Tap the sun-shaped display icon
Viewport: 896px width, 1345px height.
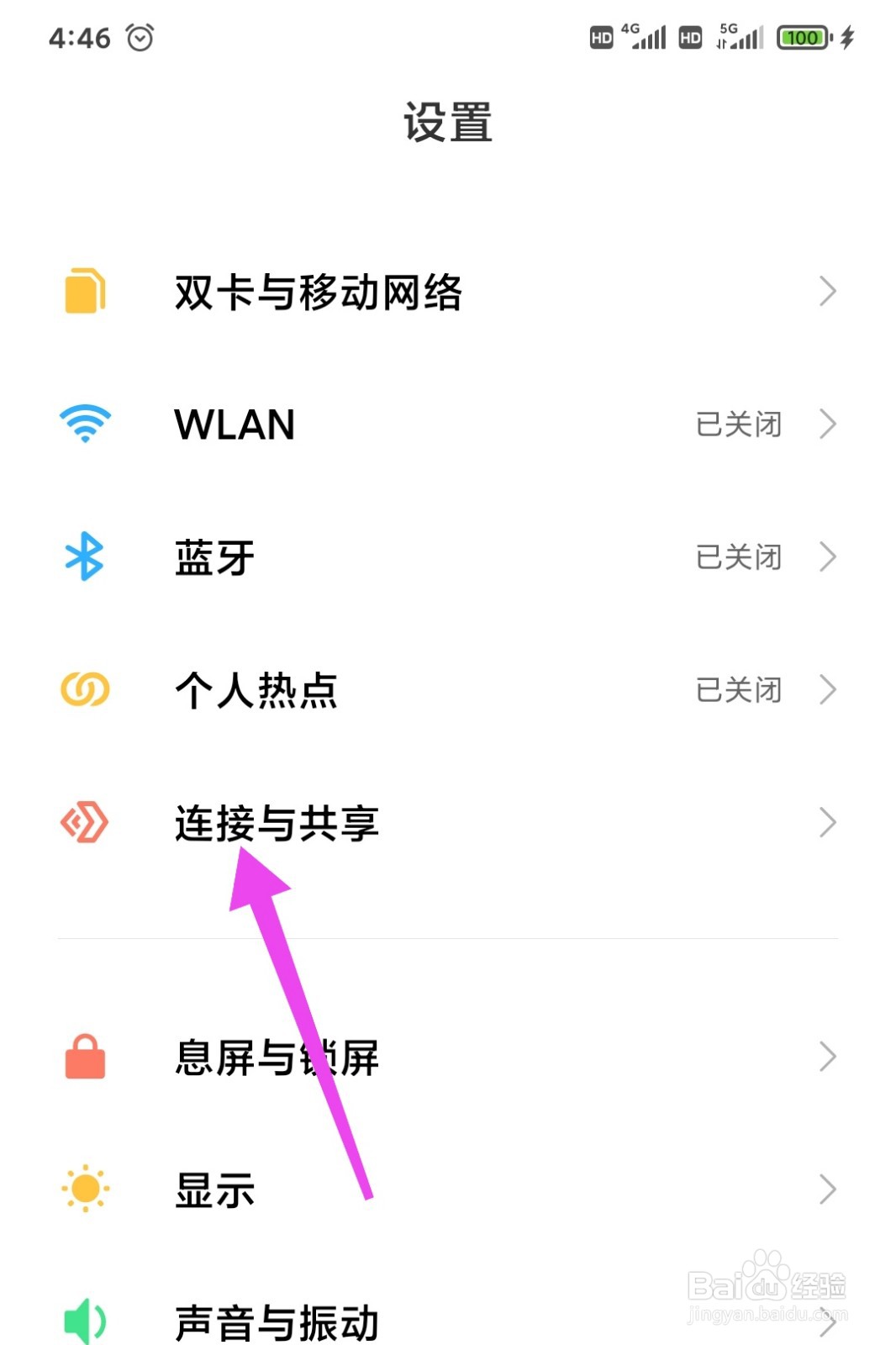pyautogui.click(x=83, y=1188)
